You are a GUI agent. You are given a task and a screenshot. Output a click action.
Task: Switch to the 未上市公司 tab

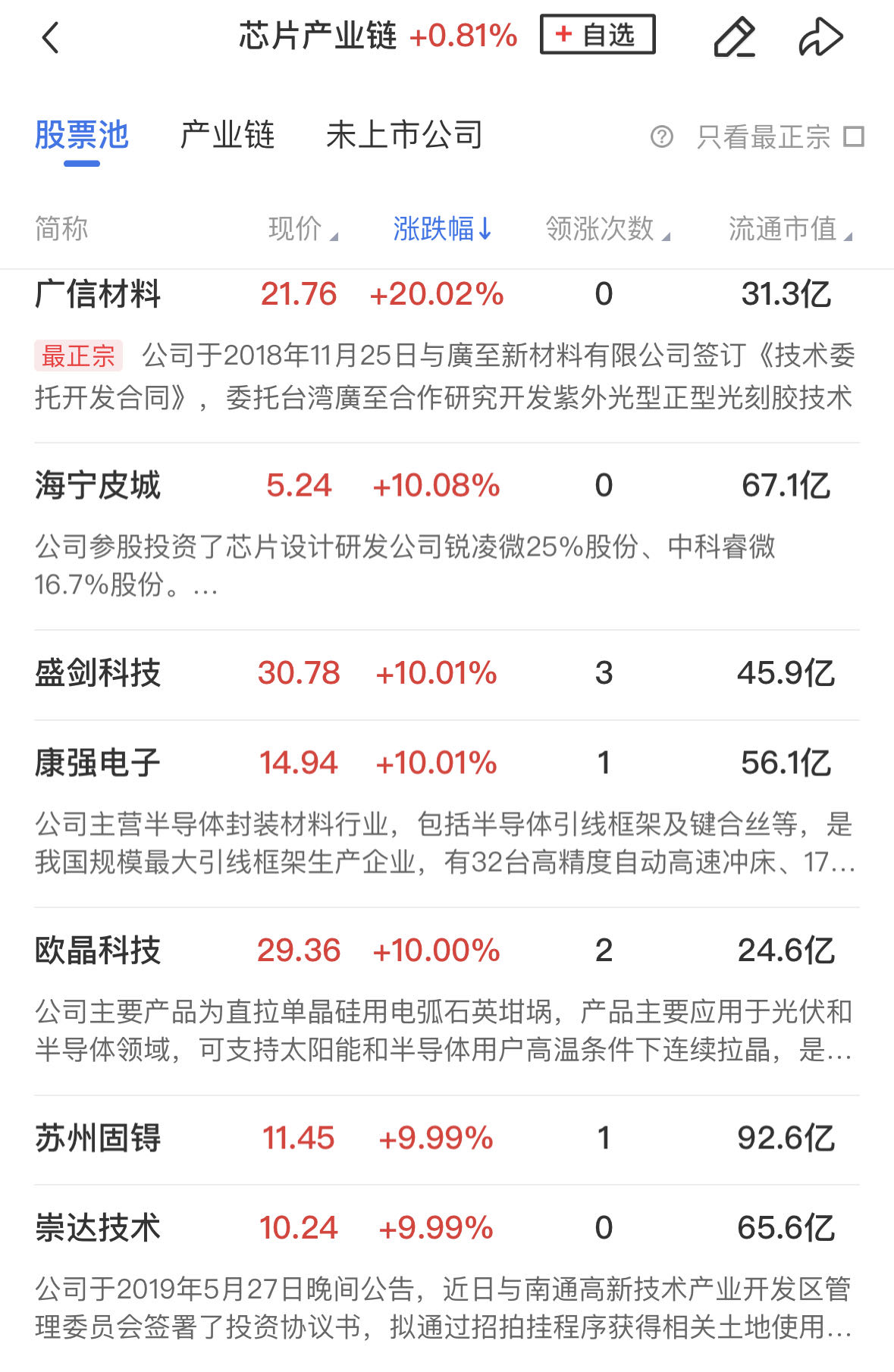point(404,136)
